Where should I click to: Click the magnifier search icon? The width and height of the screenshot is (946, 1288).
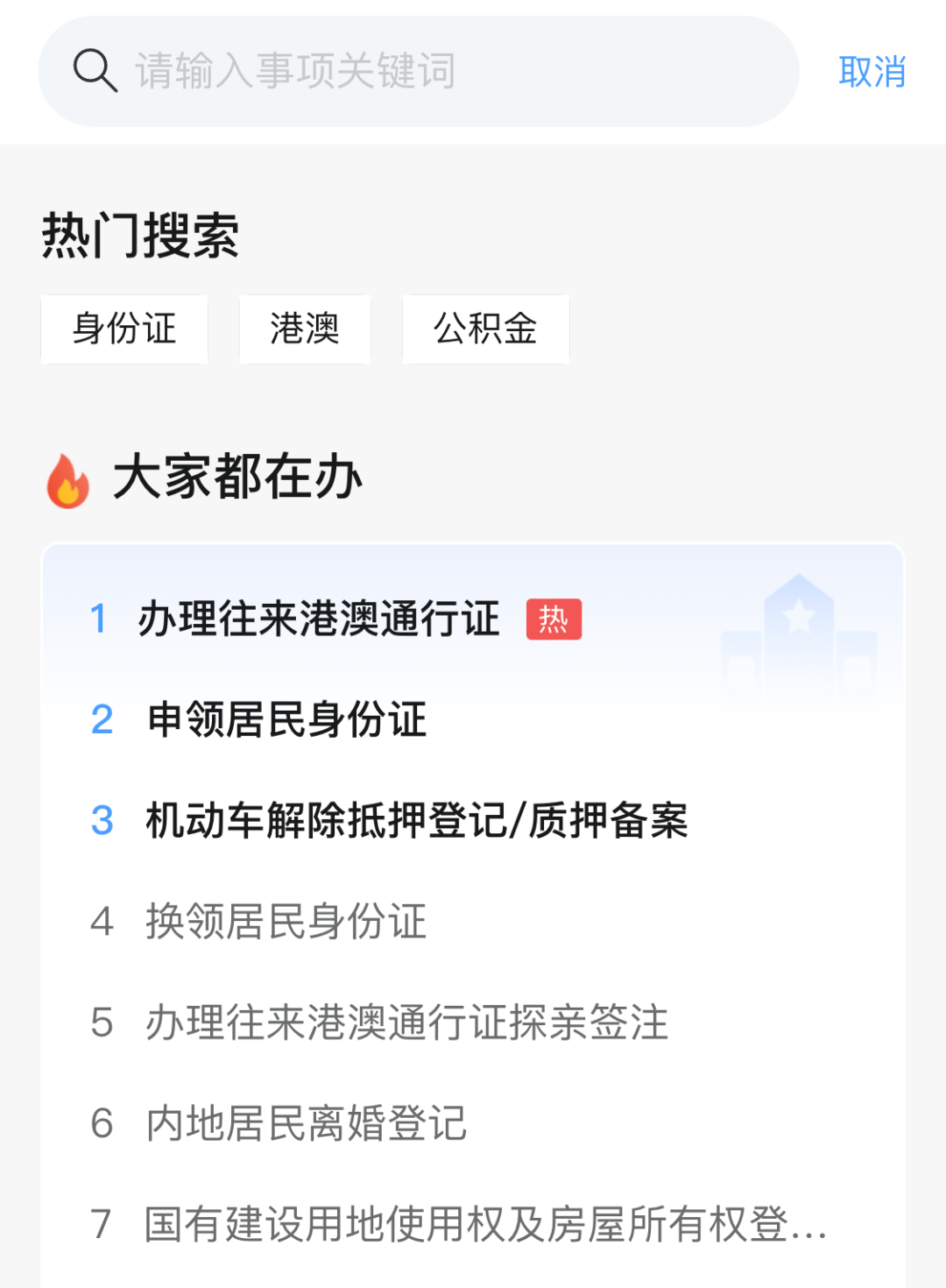pos(96,70)
